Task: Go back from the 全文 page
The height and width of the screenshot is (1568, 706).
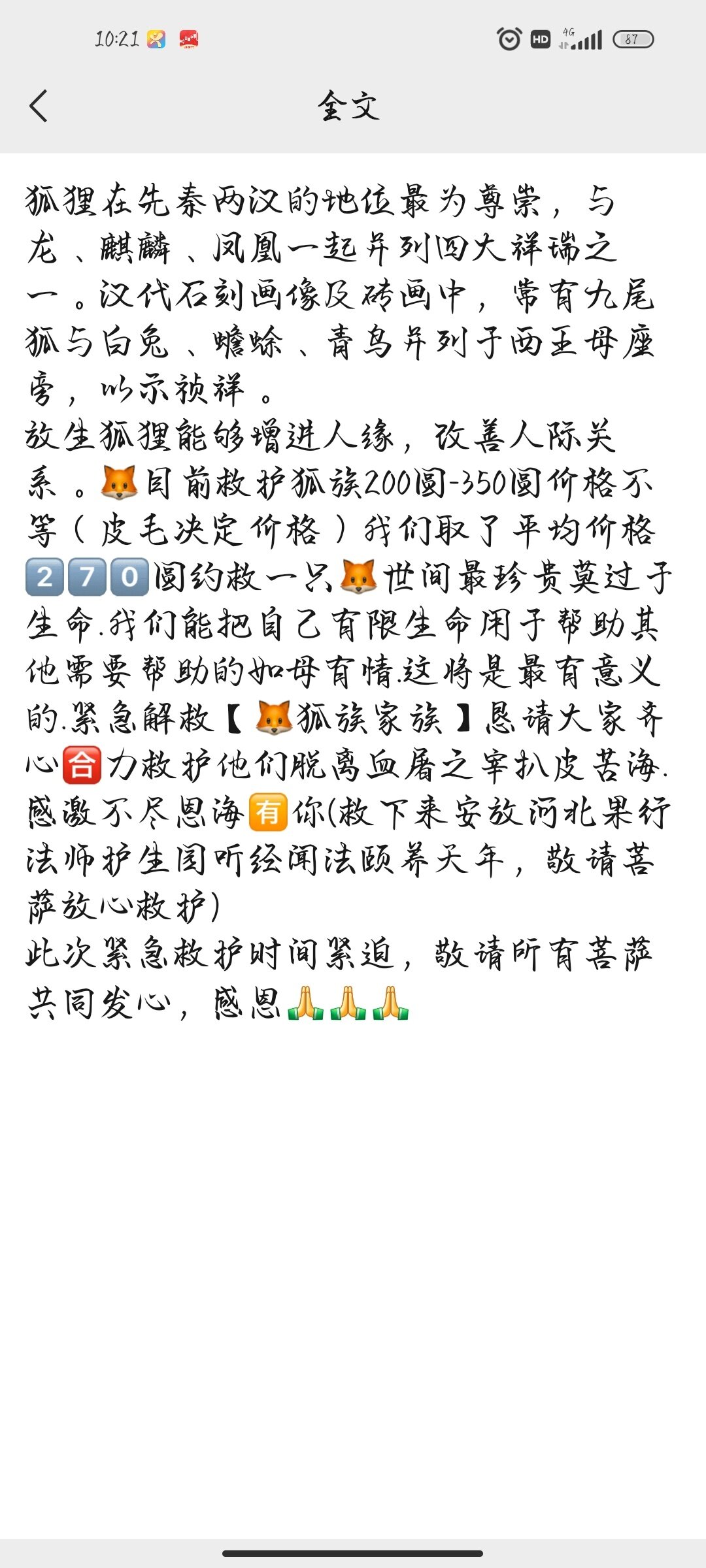Action: point(39,106)
